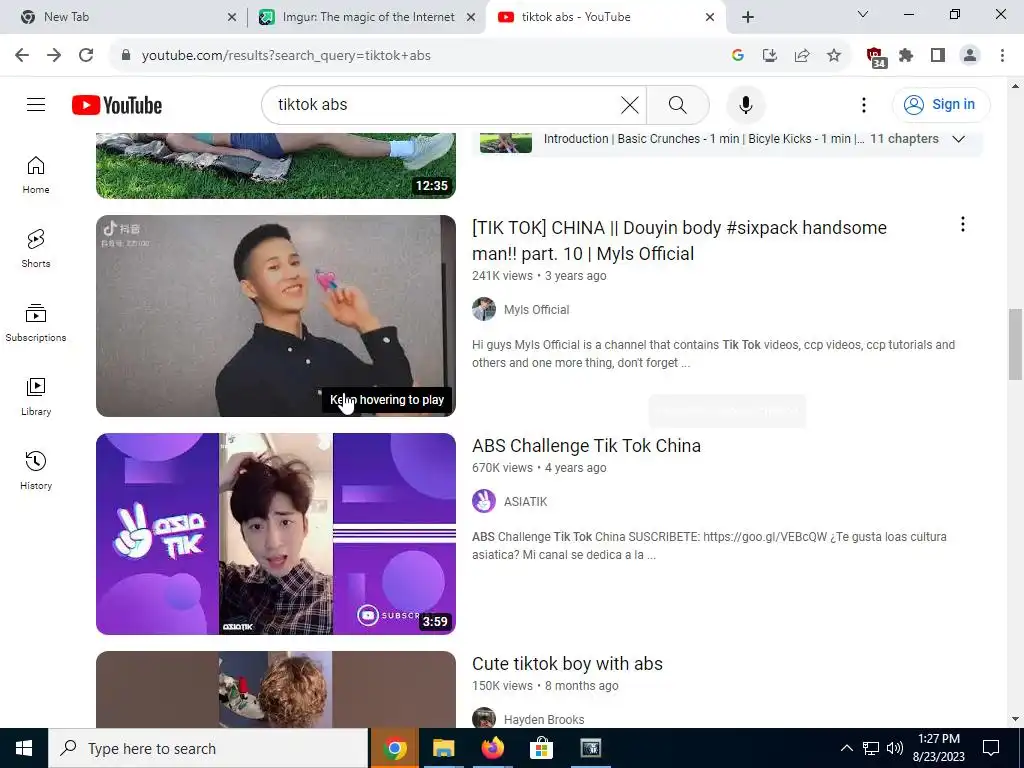Open YouTube settings overflow menu
1024x768 pixels.
(x=864, y=105)
